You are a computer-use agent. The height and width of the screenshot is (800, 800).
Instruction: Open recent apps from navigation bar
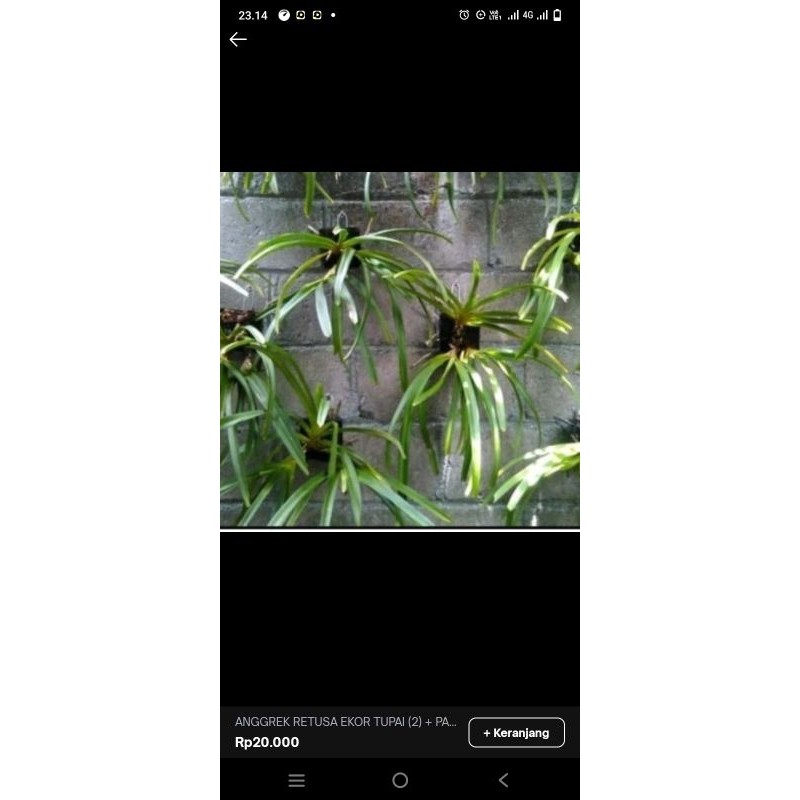coord(296,780)
